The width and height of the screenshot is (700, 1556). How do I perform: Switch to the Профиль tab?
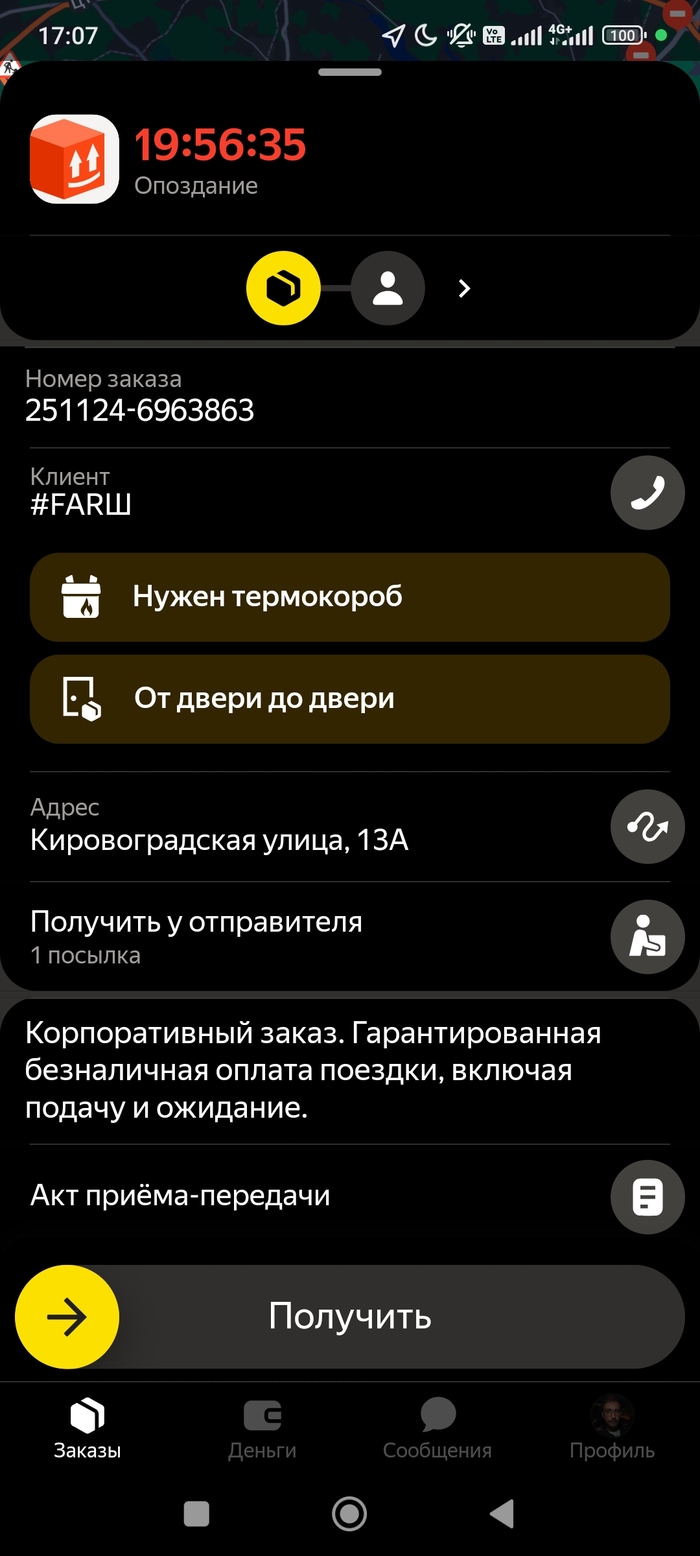click(611, 1430)
